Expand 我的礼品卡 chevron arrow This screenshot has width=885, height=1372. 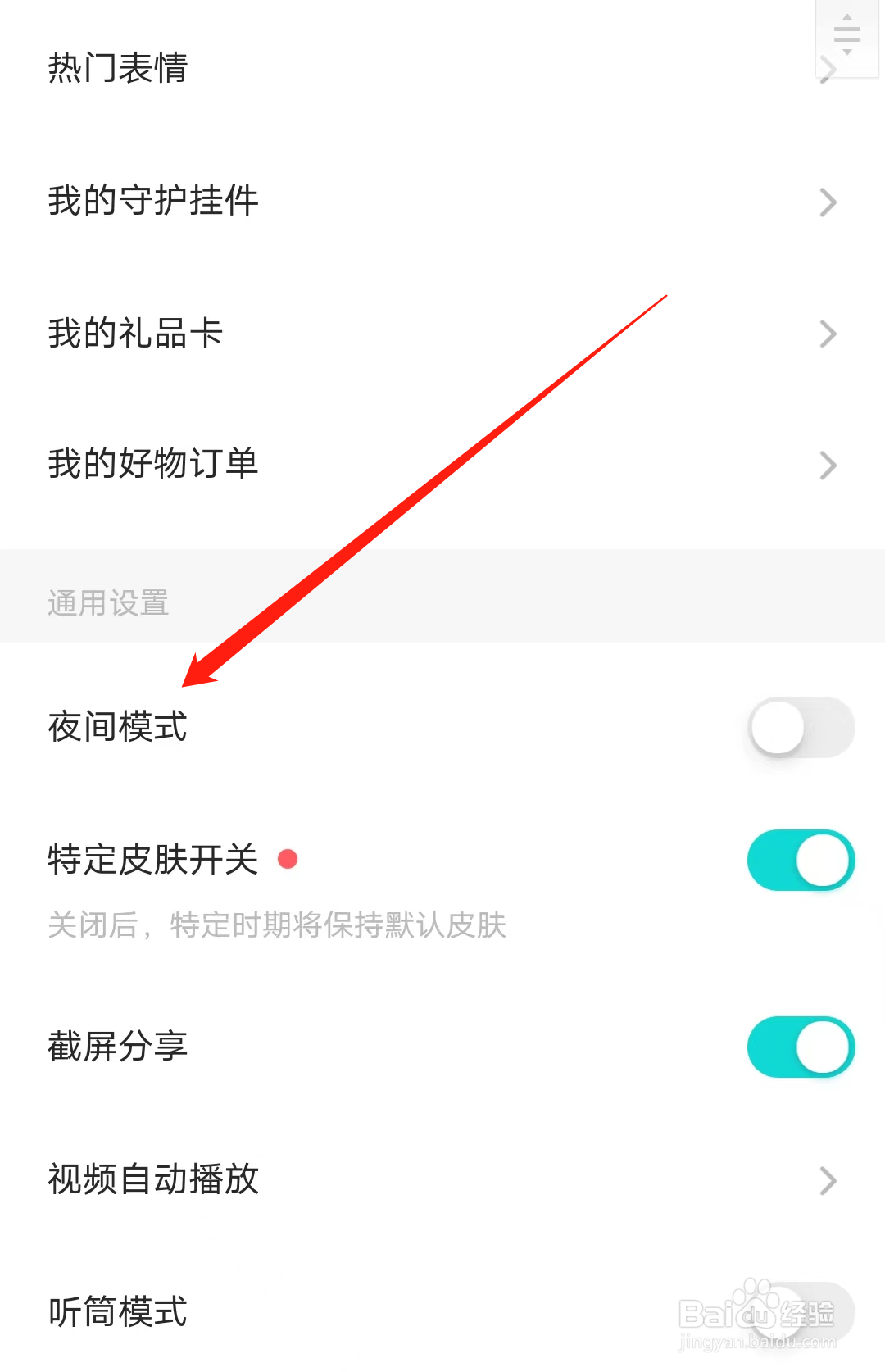click(828, 334)
